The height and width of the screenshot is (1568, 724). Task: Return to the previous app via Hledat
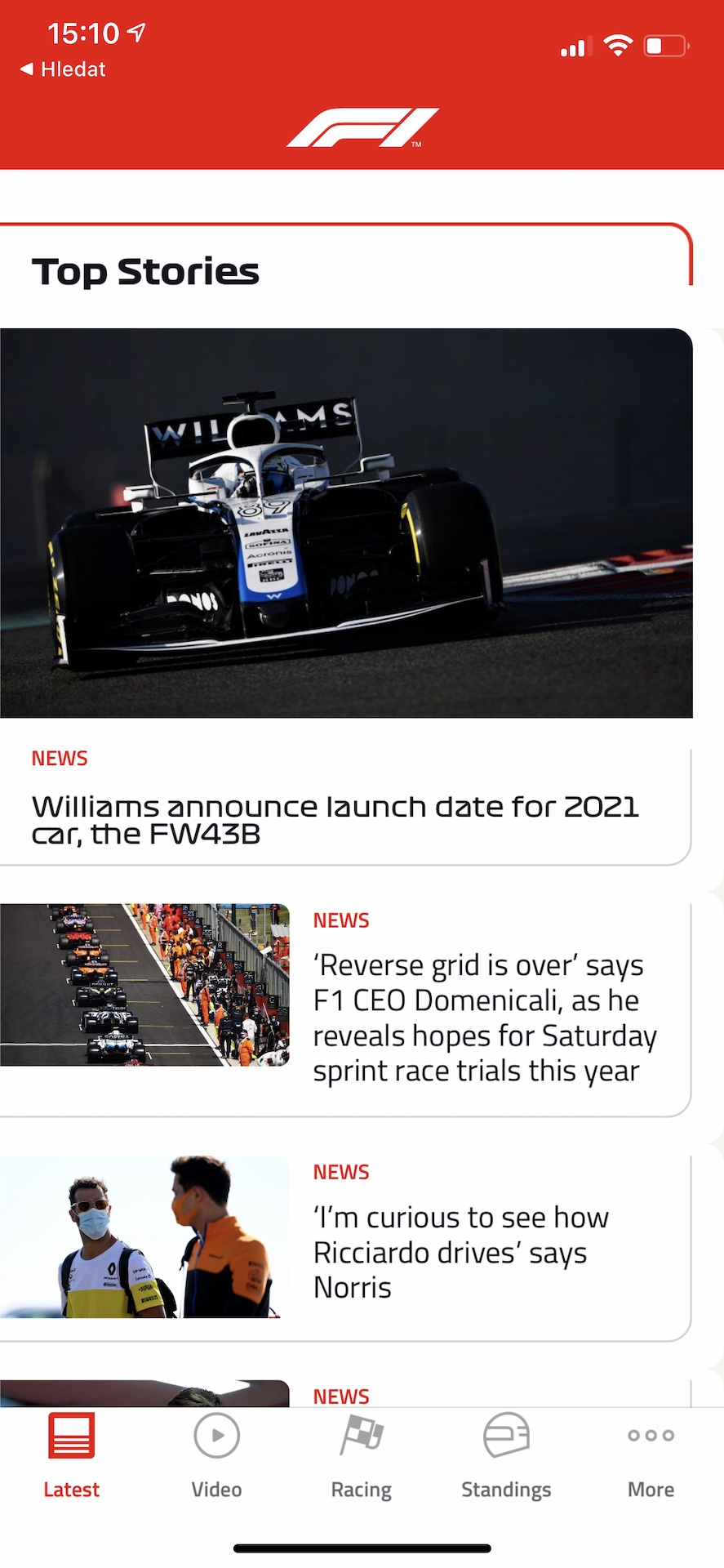(x=64, y=69)
